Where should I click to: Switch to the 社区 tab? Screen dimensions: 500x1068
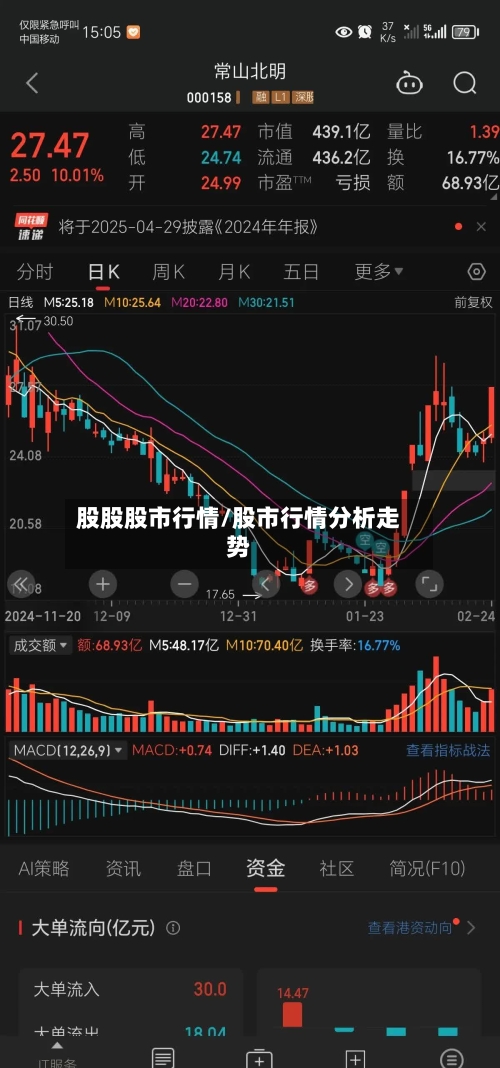pos(337,868)
